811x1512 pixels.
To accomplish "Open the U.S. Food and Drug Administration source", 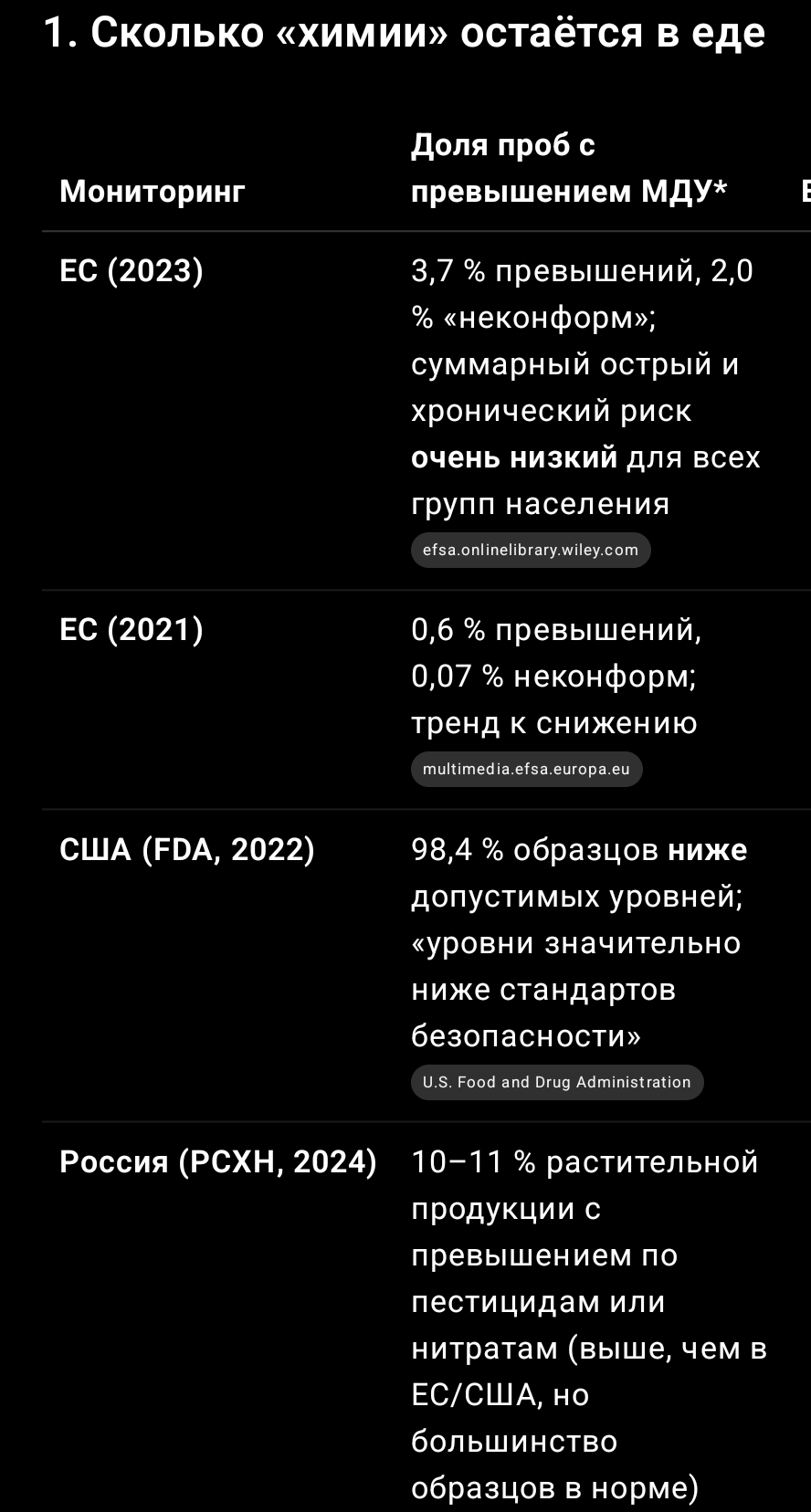I will tap(557, 1082).
